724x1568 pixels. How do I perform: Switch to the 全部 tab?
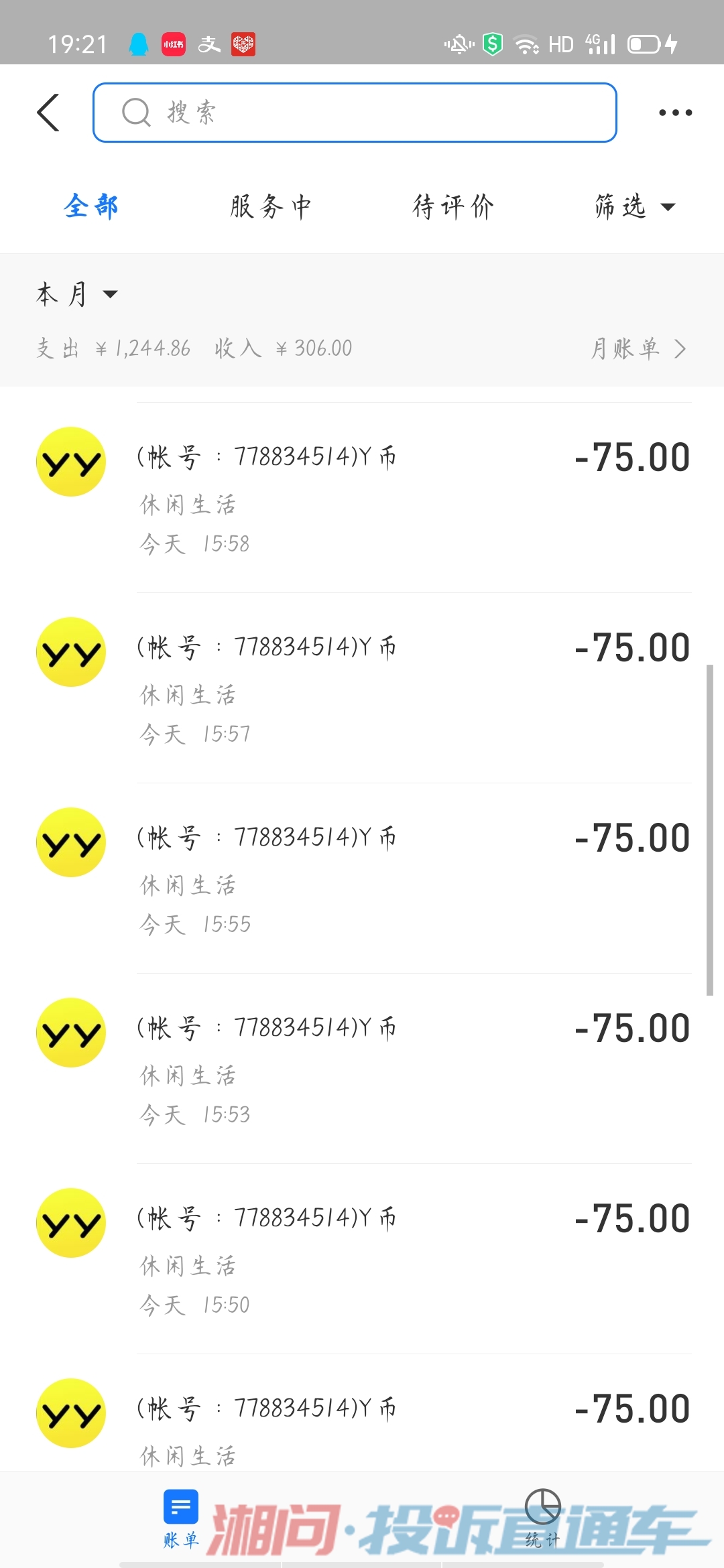[91, 206]
